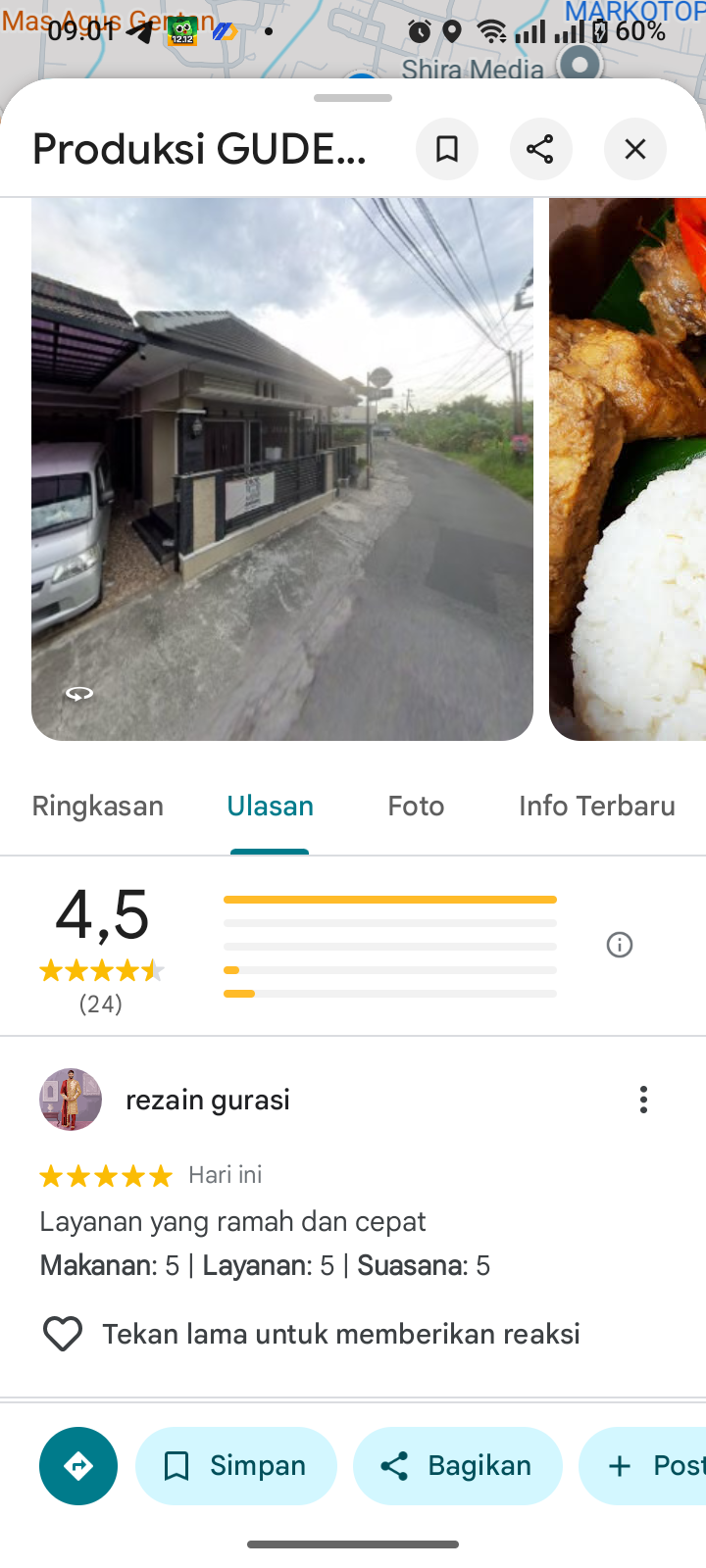Viewport: 706px width, 1568px height.
Task: Open the street view house photo
Action: (x=282, y=468)
